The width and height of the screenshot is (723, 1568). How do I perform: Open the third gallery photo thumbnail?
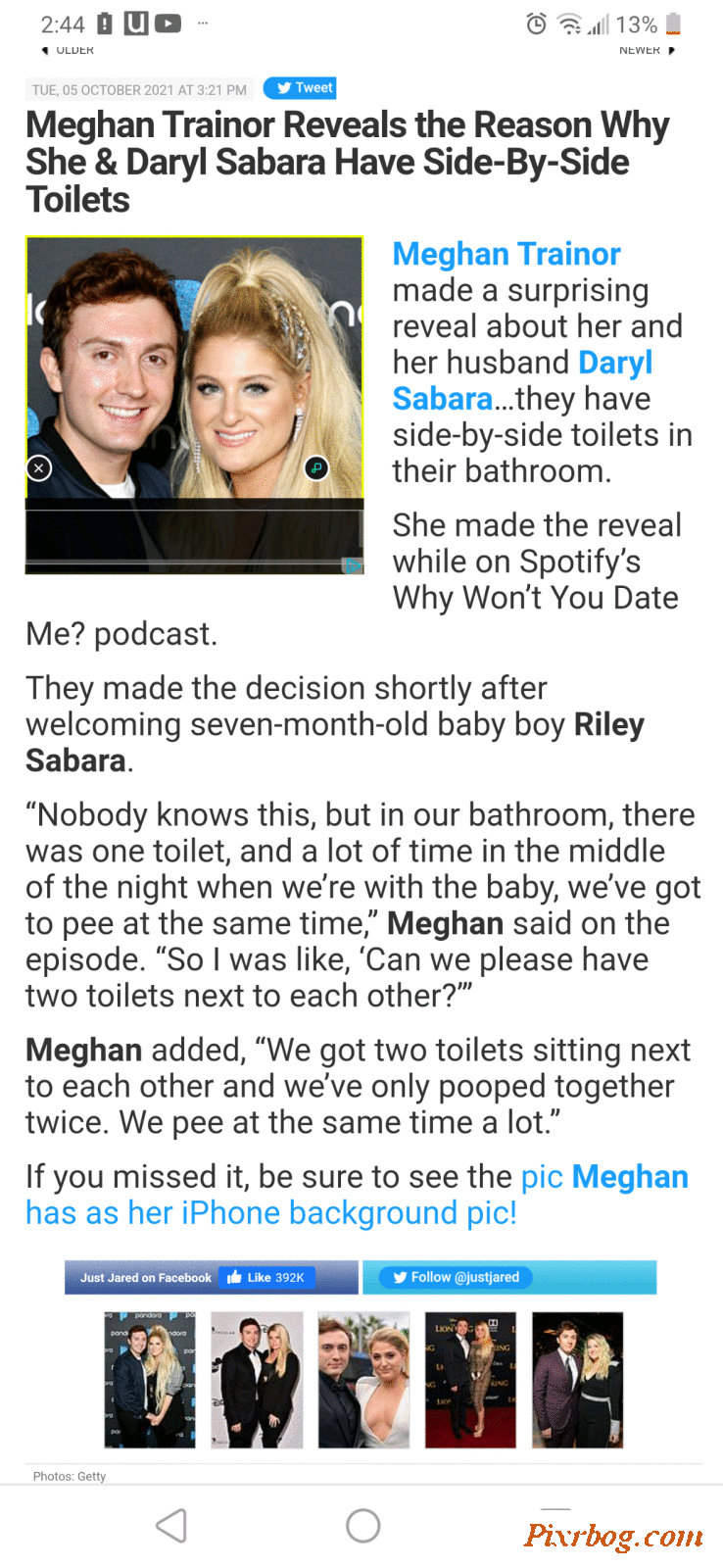click(x=363, y=1380)
